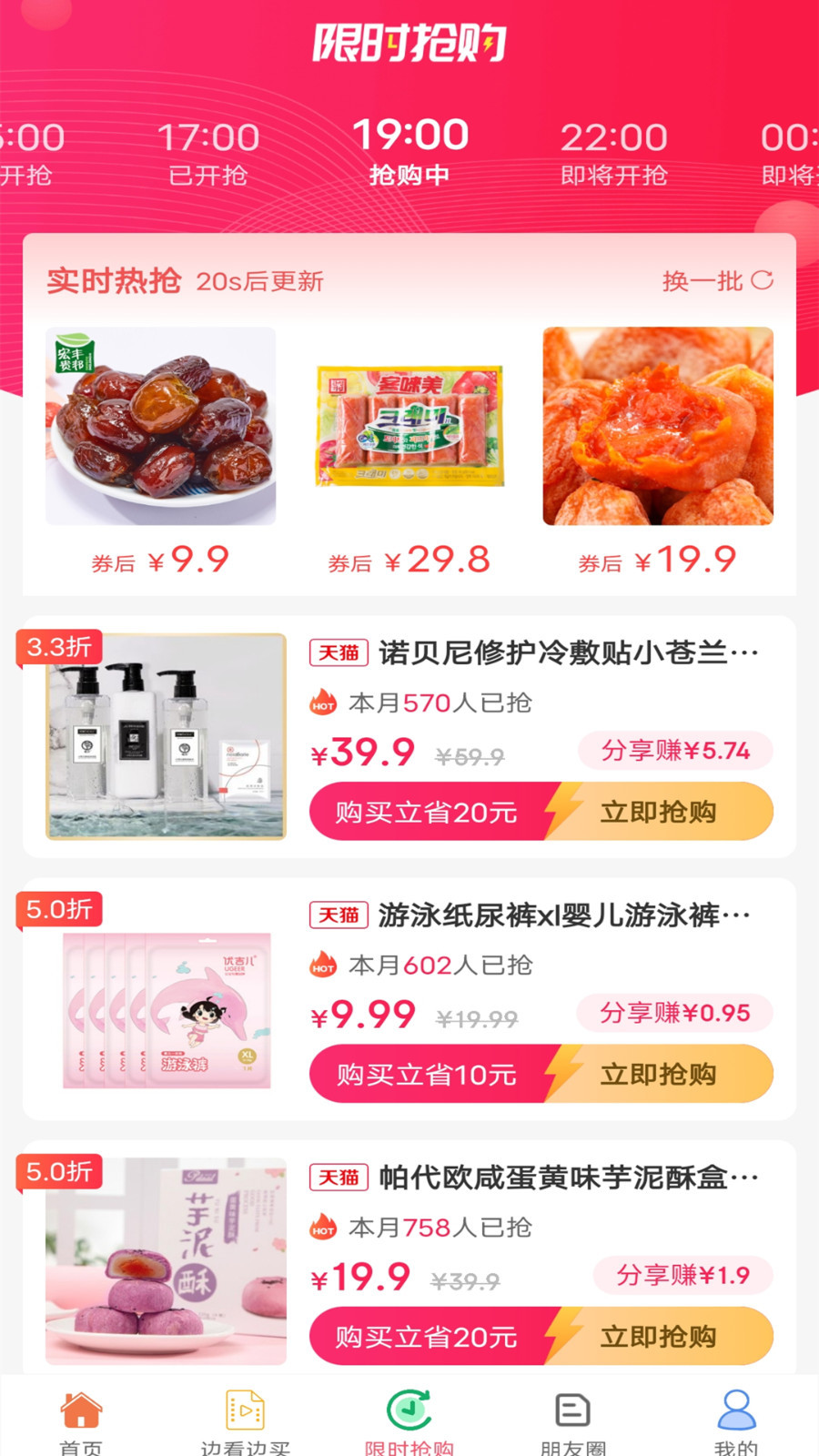This screenshot has width=819, height=1456.
Task: Tap 立即抢购 for 芋泥酥
Action: point(658,1336)
